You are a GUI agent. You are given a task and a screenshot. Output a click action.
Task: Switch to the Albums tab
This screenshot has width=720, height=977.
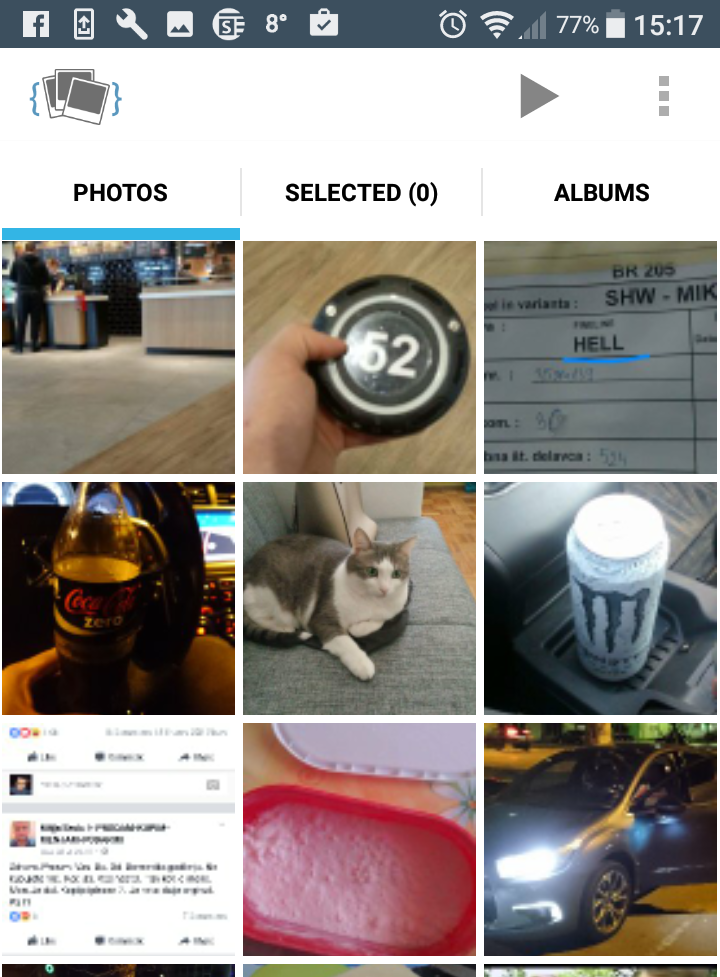(601, 193)
